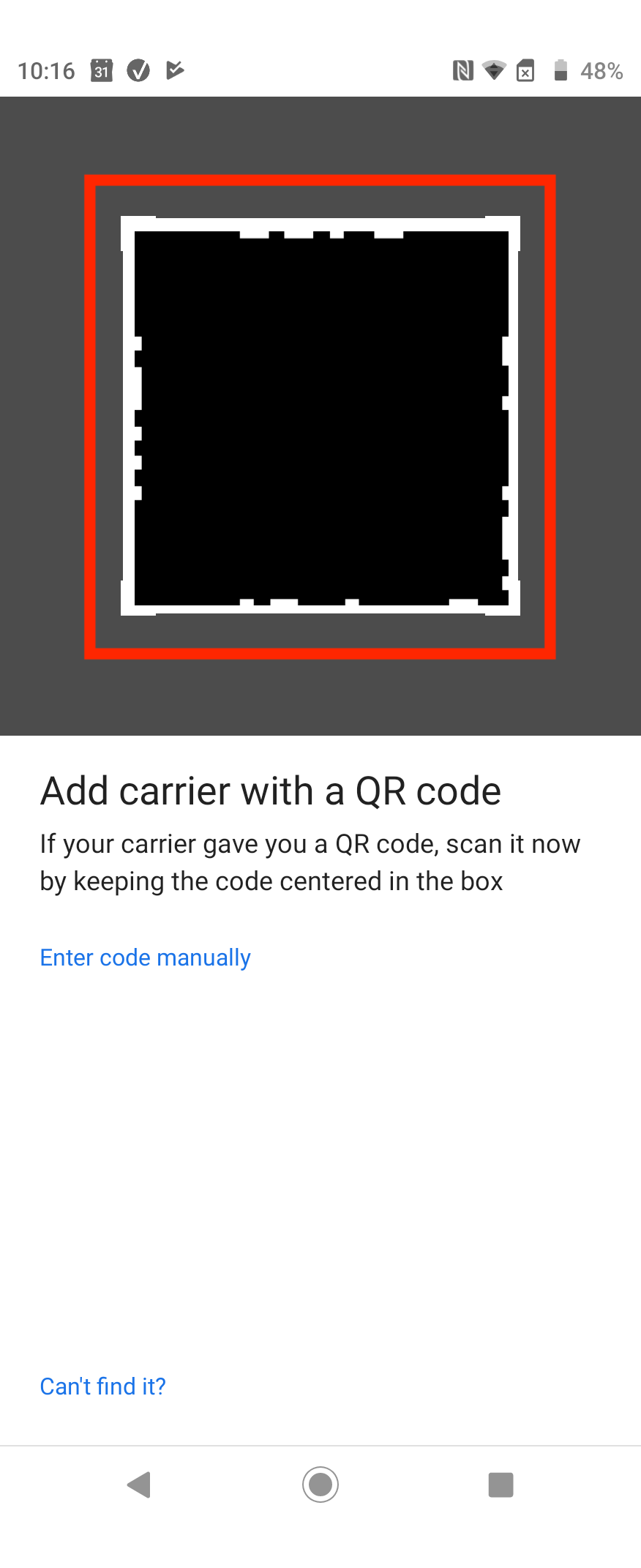Go back using the navigation bar
This screenshot has width=641, height=1568.
pos(139,1485)
